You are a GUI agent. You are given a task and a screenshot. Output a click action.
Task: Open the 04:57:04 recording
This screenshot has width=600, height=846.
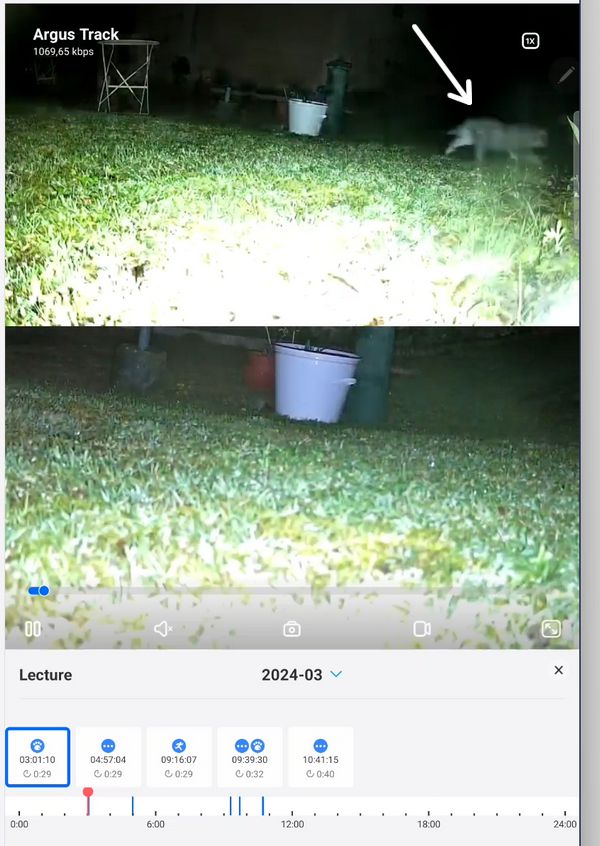tap(108, 757)
